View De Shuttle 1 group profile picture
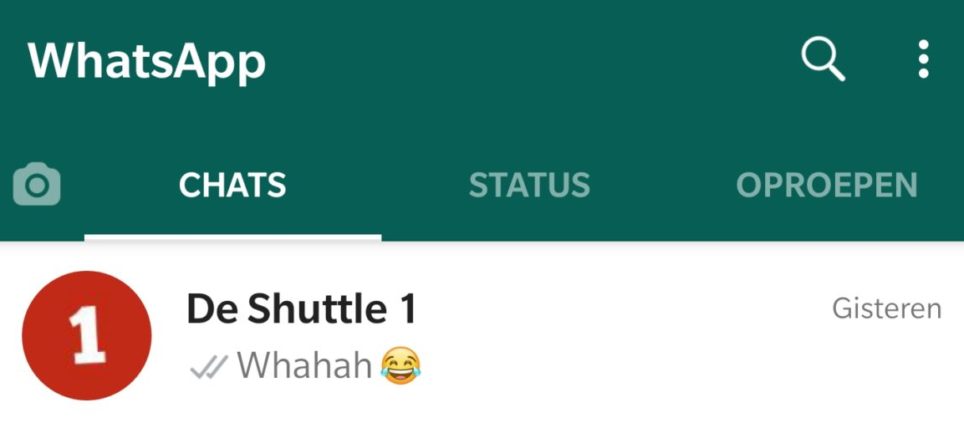The height and width of the screenshot is (428, 964). [87, 336]
